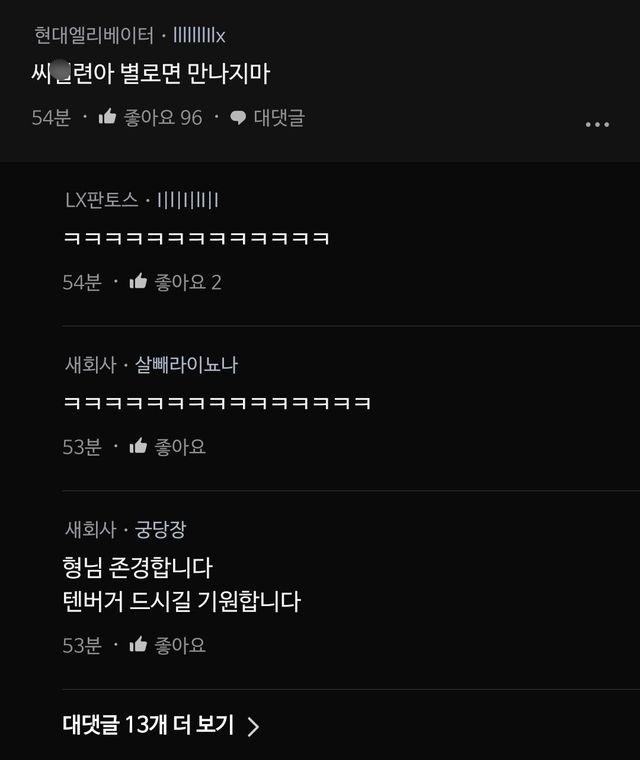Open the three-dot overflow menu
Image resolution: width=640 pixels, height=760 pixels.
tap(597, 124)
